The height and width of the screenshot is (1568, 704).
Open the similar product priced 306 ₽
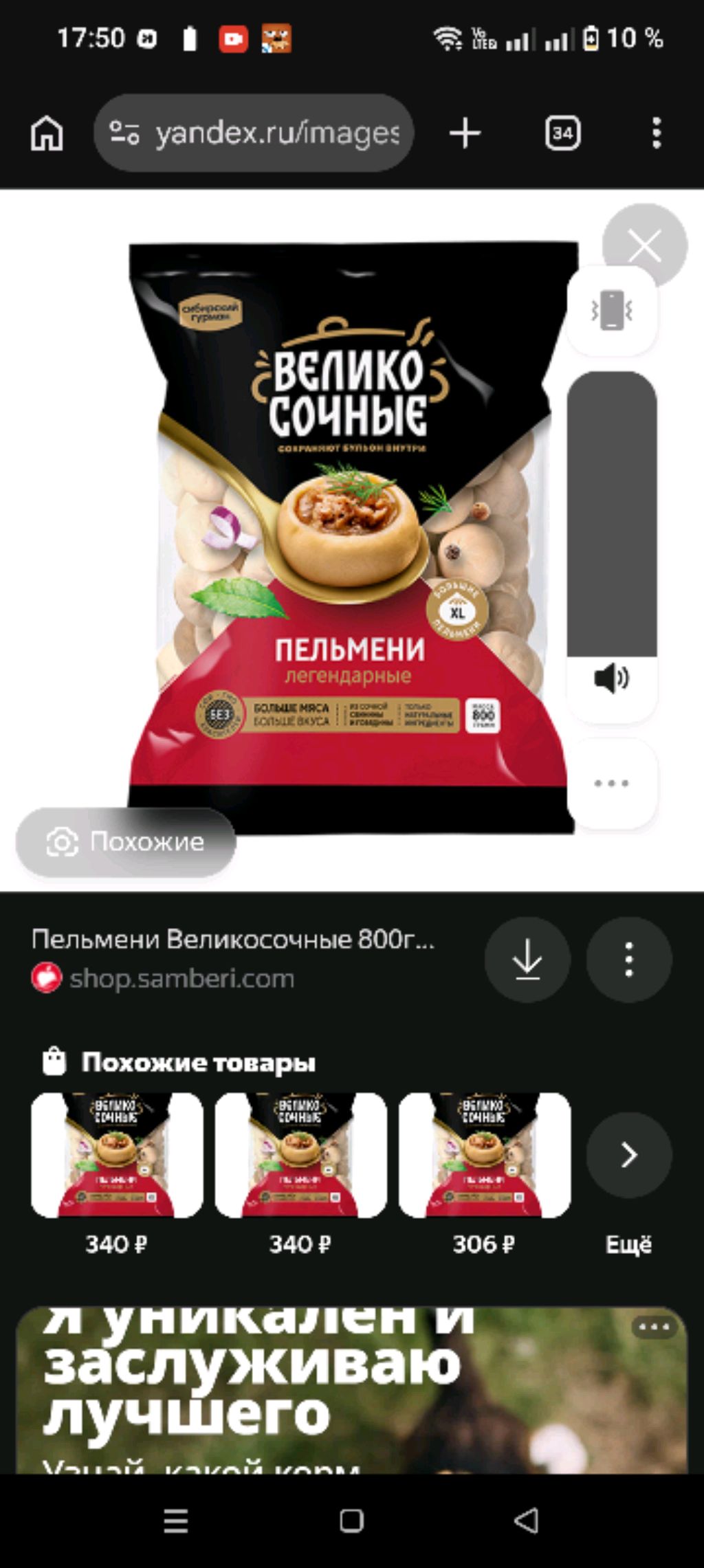point(484,1155)
